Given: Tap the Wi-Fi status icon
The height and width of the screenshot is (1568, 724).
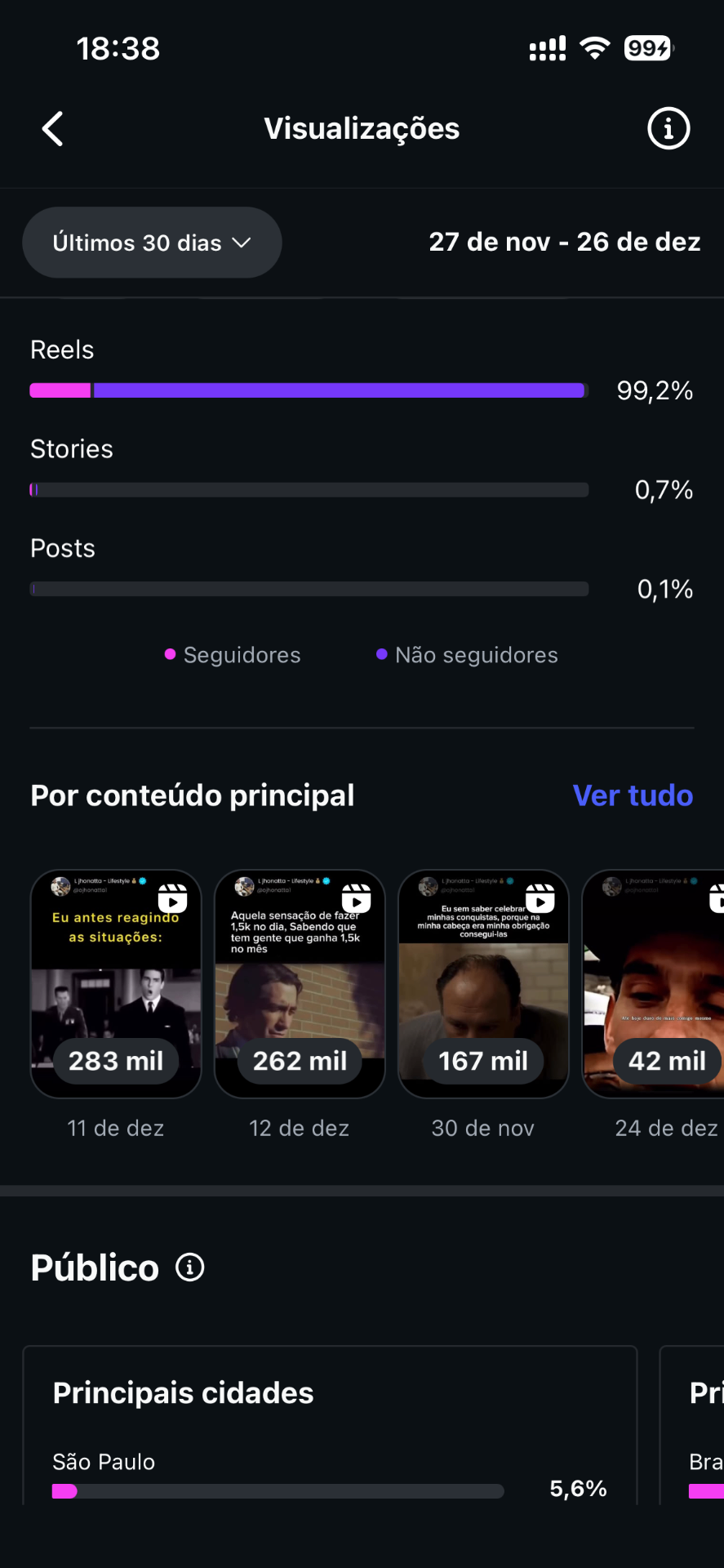Looking at the screenshot, I should (x=595, y=47).
